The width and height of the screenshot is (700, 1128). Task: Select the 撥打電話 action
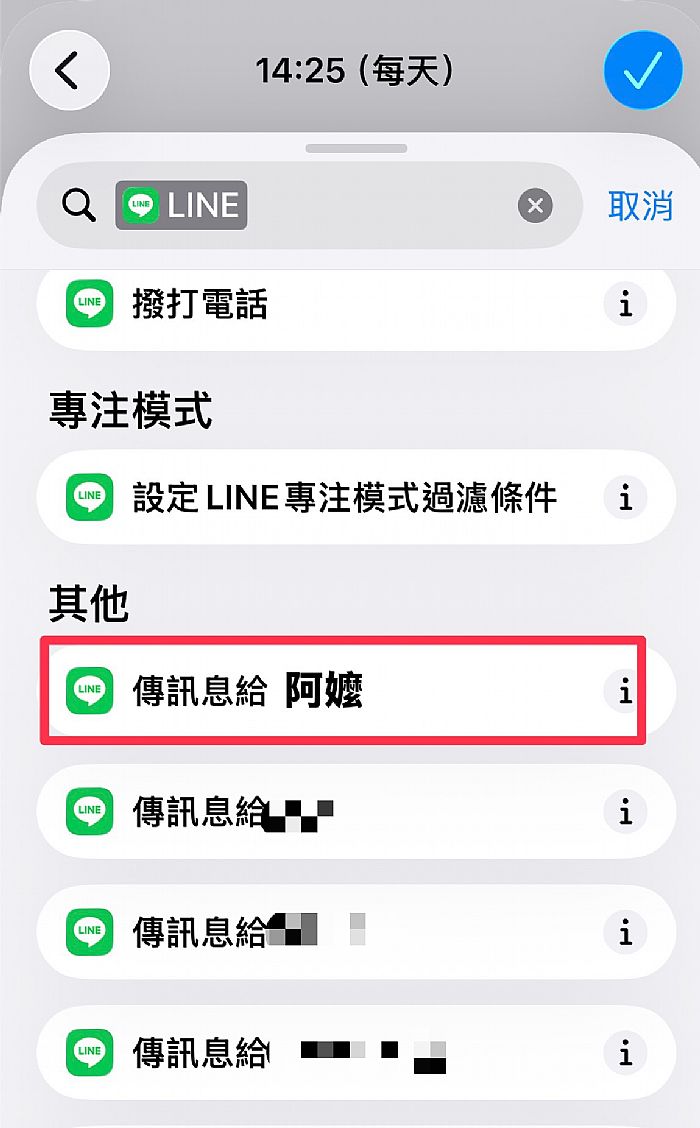pos(300,304)
